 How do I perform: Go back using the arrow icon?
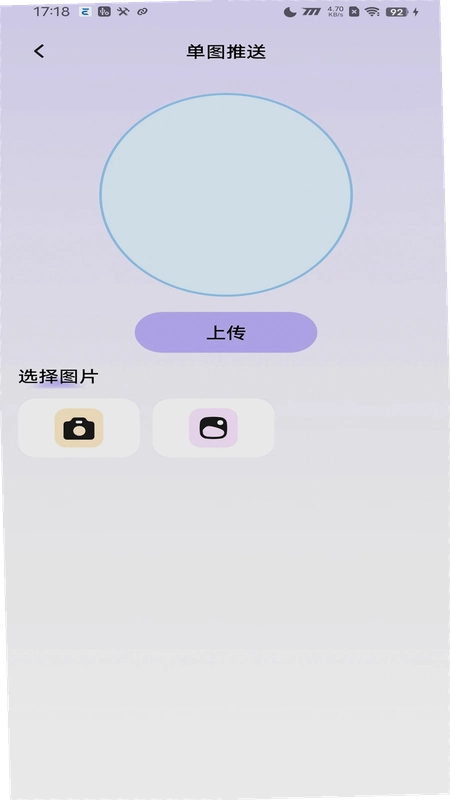(x=39, y=51)
